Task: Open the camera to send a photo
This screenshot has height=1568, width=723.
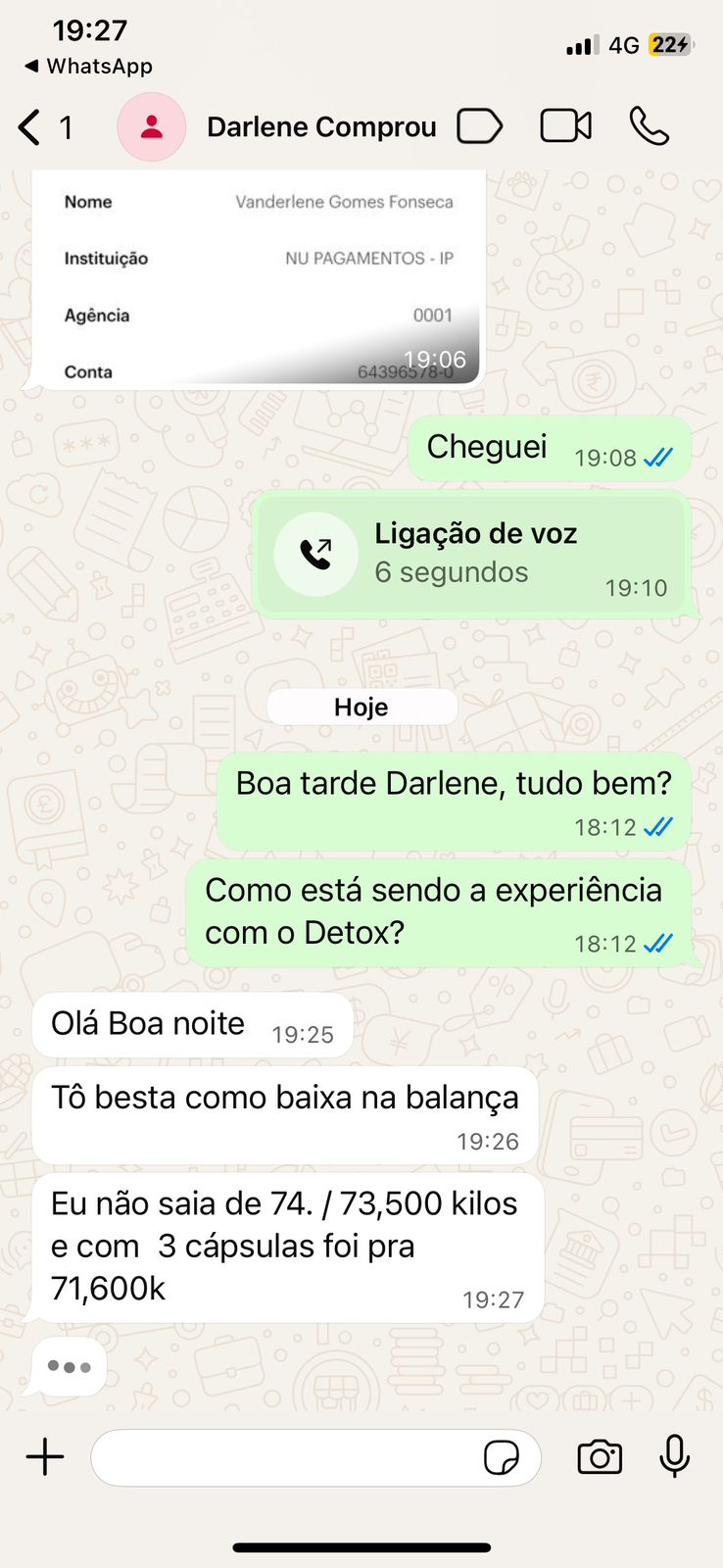Action: 600,1457
